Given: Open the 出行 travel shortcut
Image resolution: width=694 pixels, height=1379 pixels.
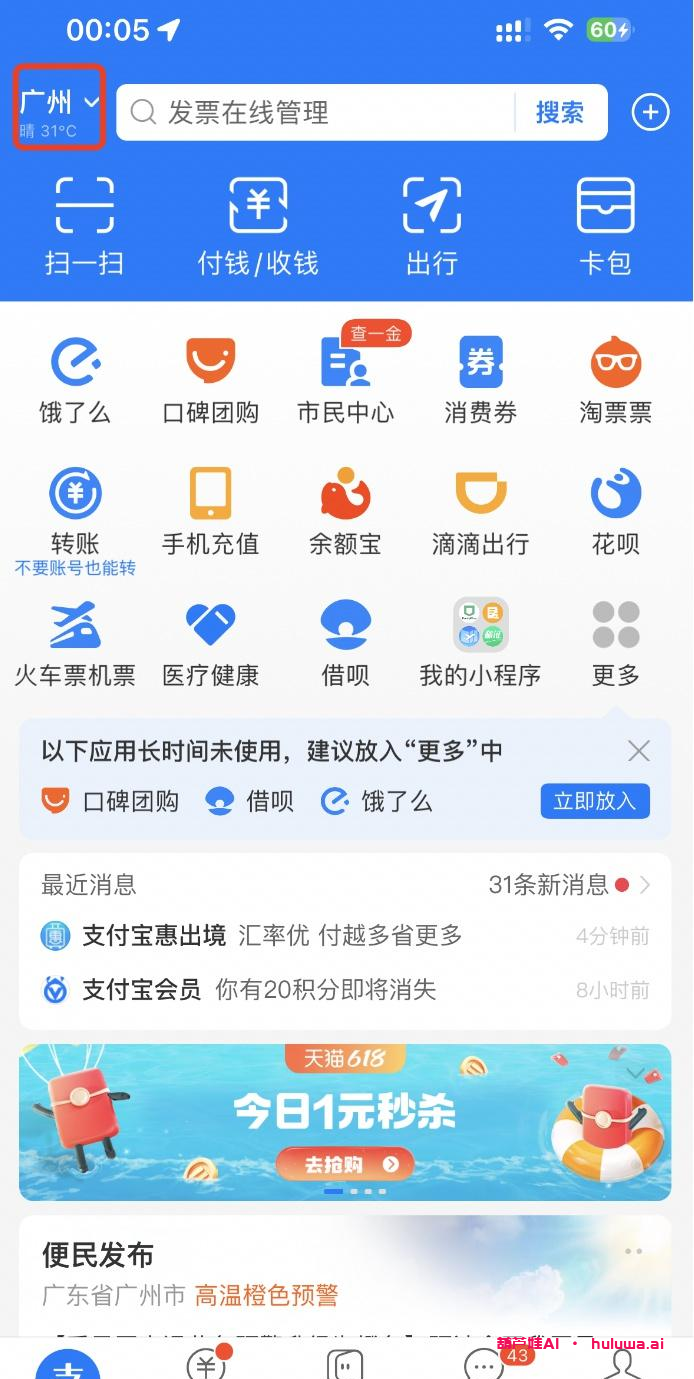Looking at the screenshot, I should click(x=432, y=225).
